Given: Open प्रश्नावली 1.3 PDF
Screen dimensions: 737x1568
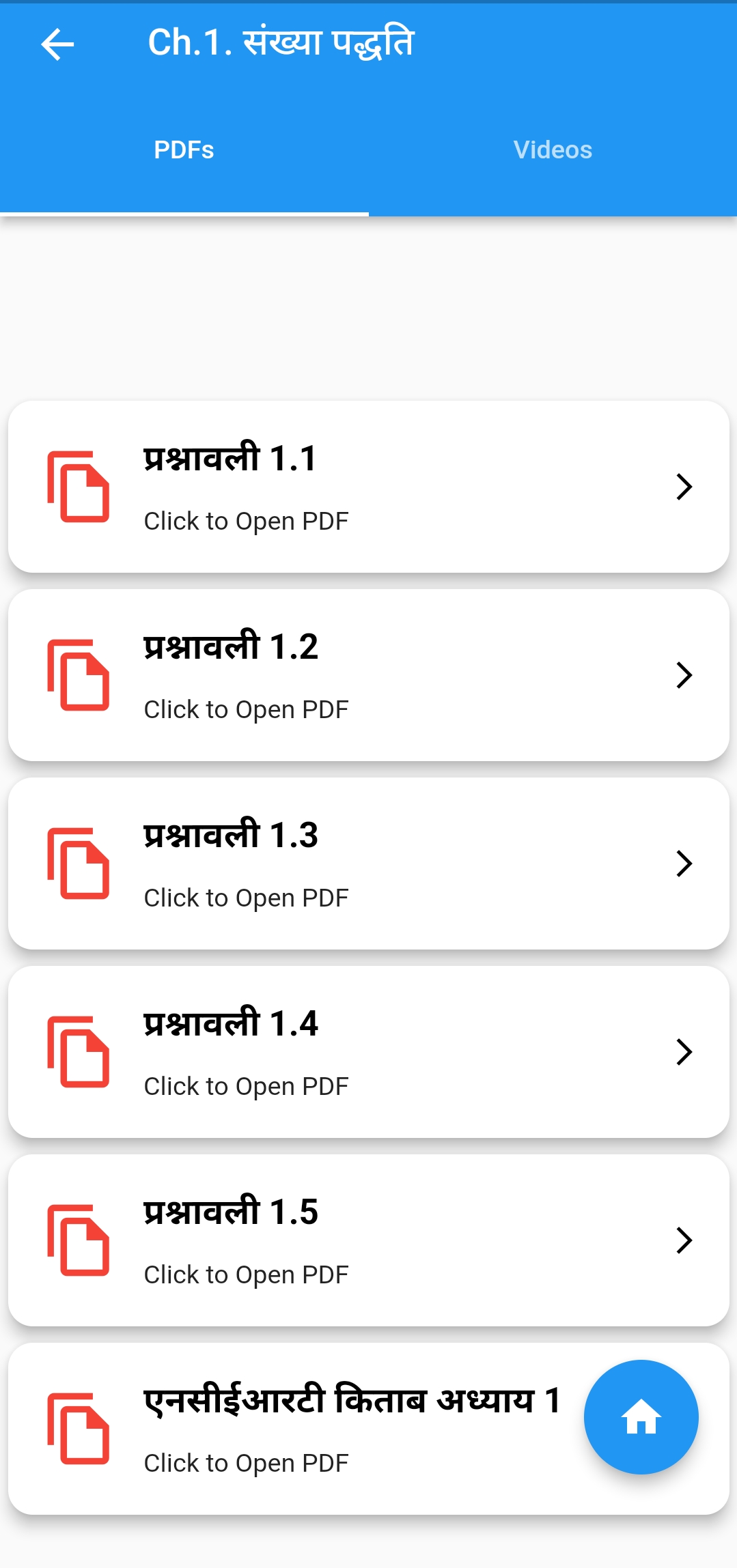Looking at the screenshot, I should click(x=369, y=864).
